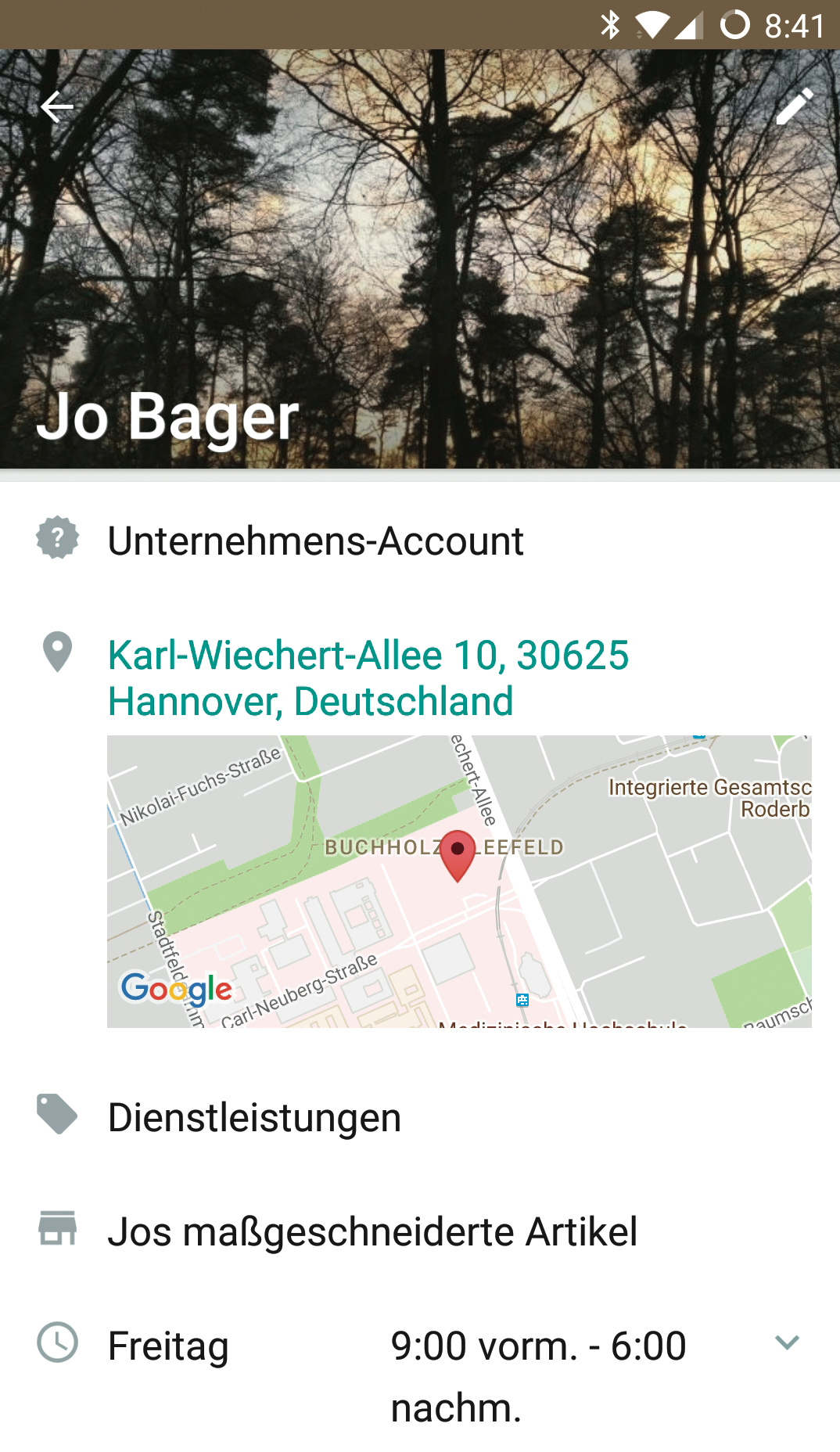Image resolution: width=840 pixels, height=1452 pixels.
Task: Open the Karl-Wiechert-Allee 10 address link
Action: (x=368, y=677)
